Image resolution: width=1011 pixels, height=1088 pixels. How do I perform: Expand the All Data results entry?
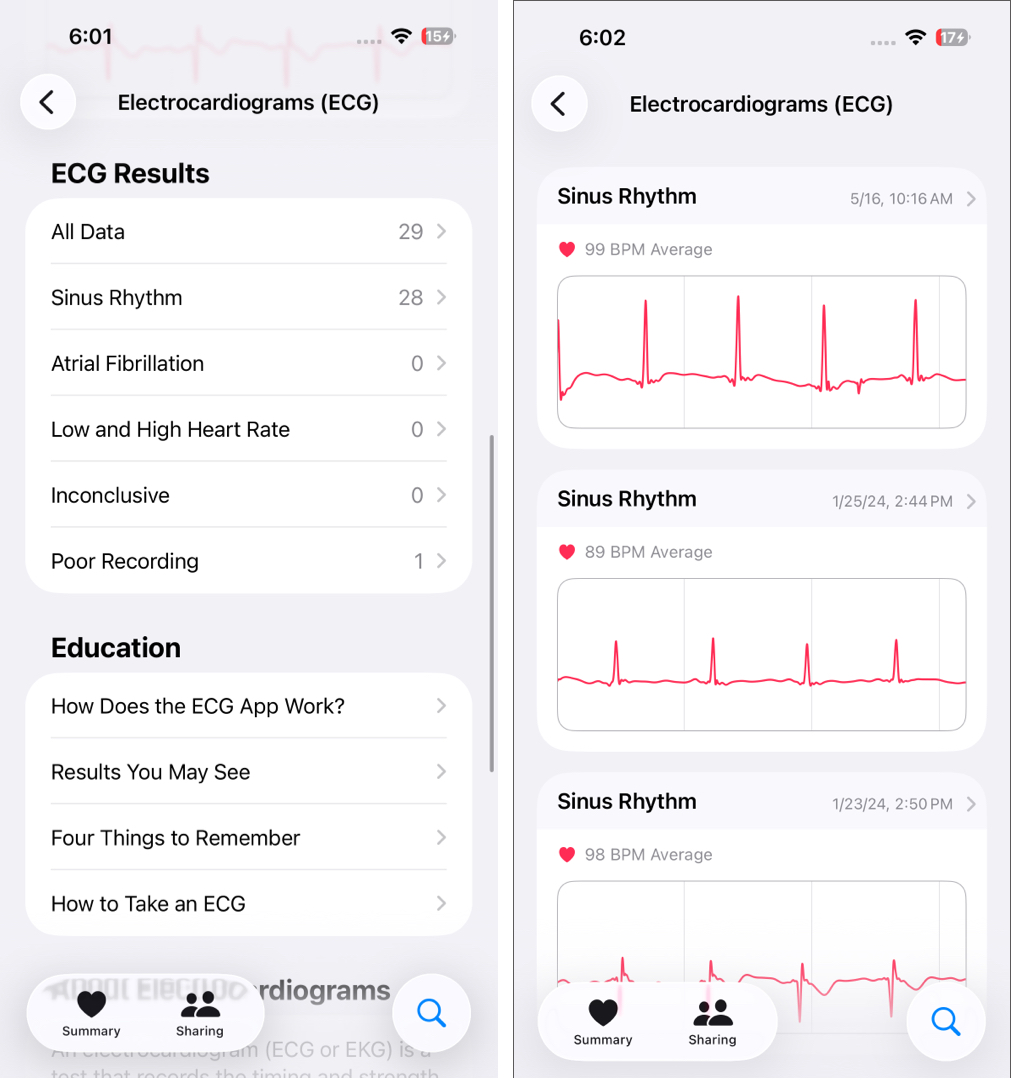coord(248,231)
